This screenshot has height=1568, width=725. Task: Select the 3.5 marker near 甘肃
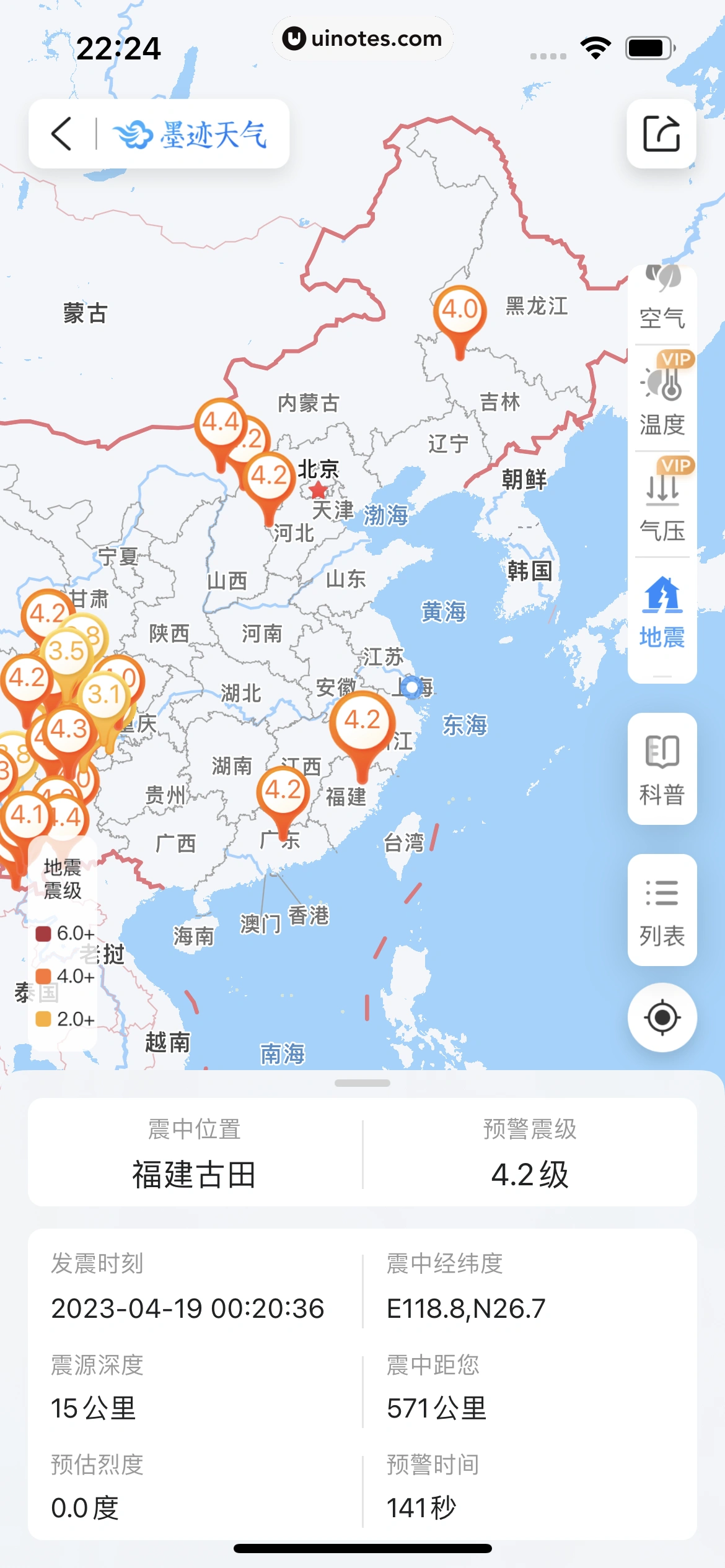(x=66, y=652)
